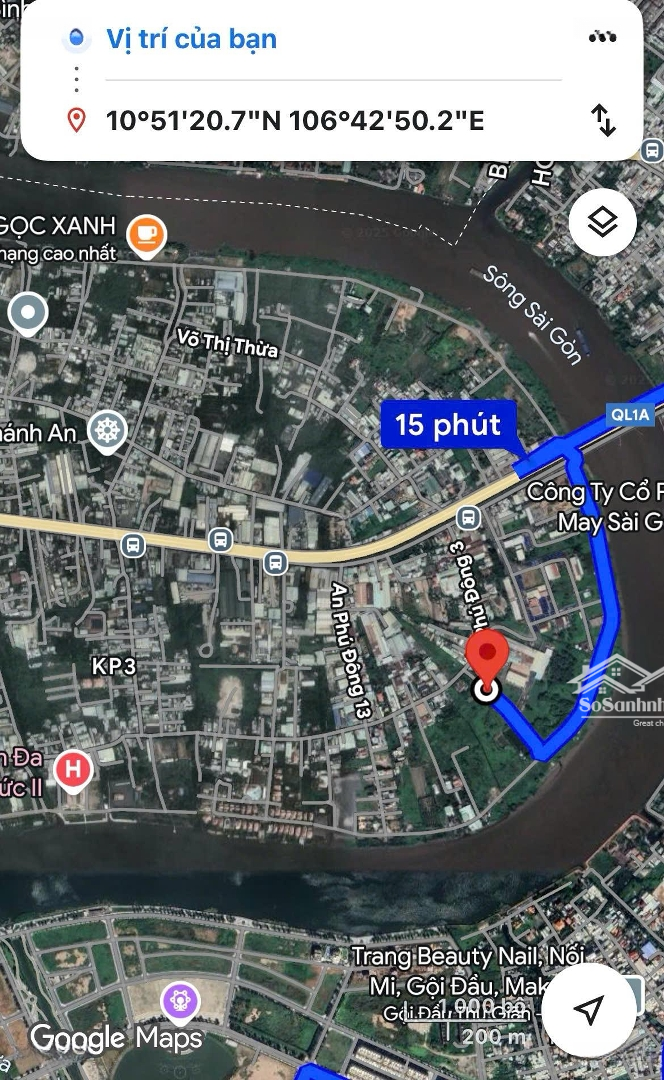Swap start and destination points
This screenshot has height=1080, width=664.
tap(603, 121)
